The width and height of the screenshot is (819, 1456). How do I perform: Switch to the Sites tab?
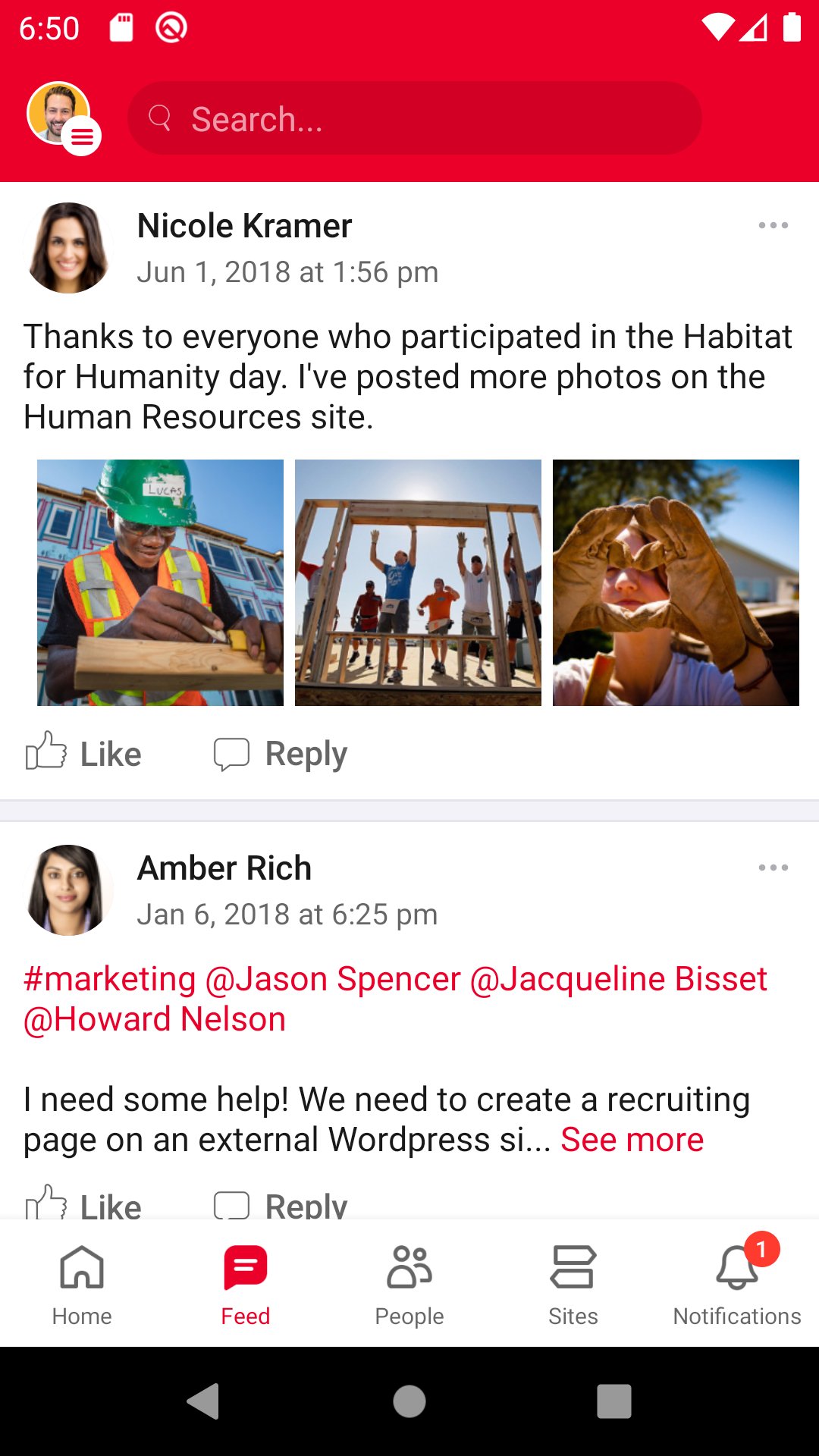573,1285
